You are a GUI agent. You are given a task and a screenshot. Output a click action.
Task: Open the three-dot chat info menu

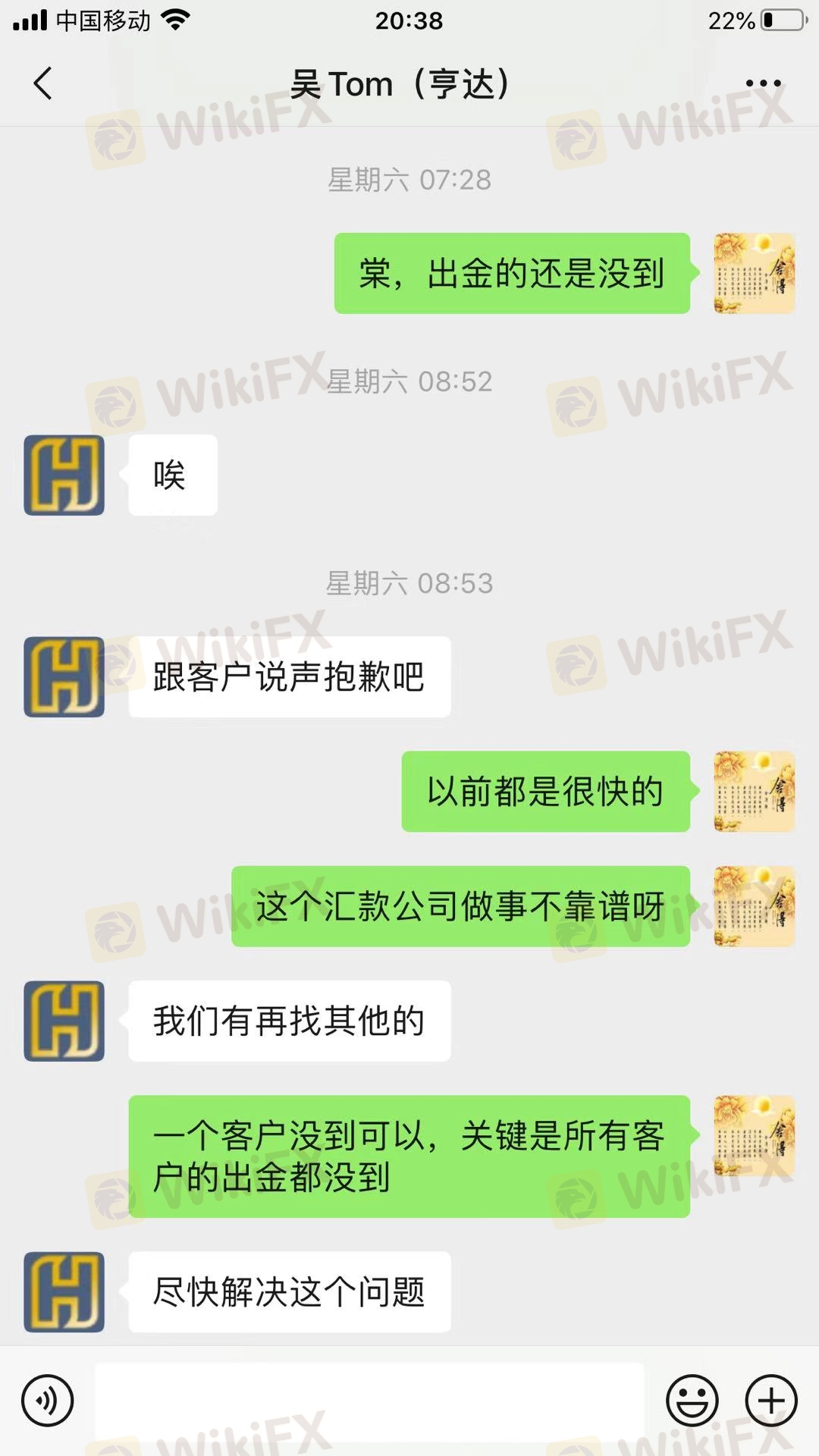(763, 83)
